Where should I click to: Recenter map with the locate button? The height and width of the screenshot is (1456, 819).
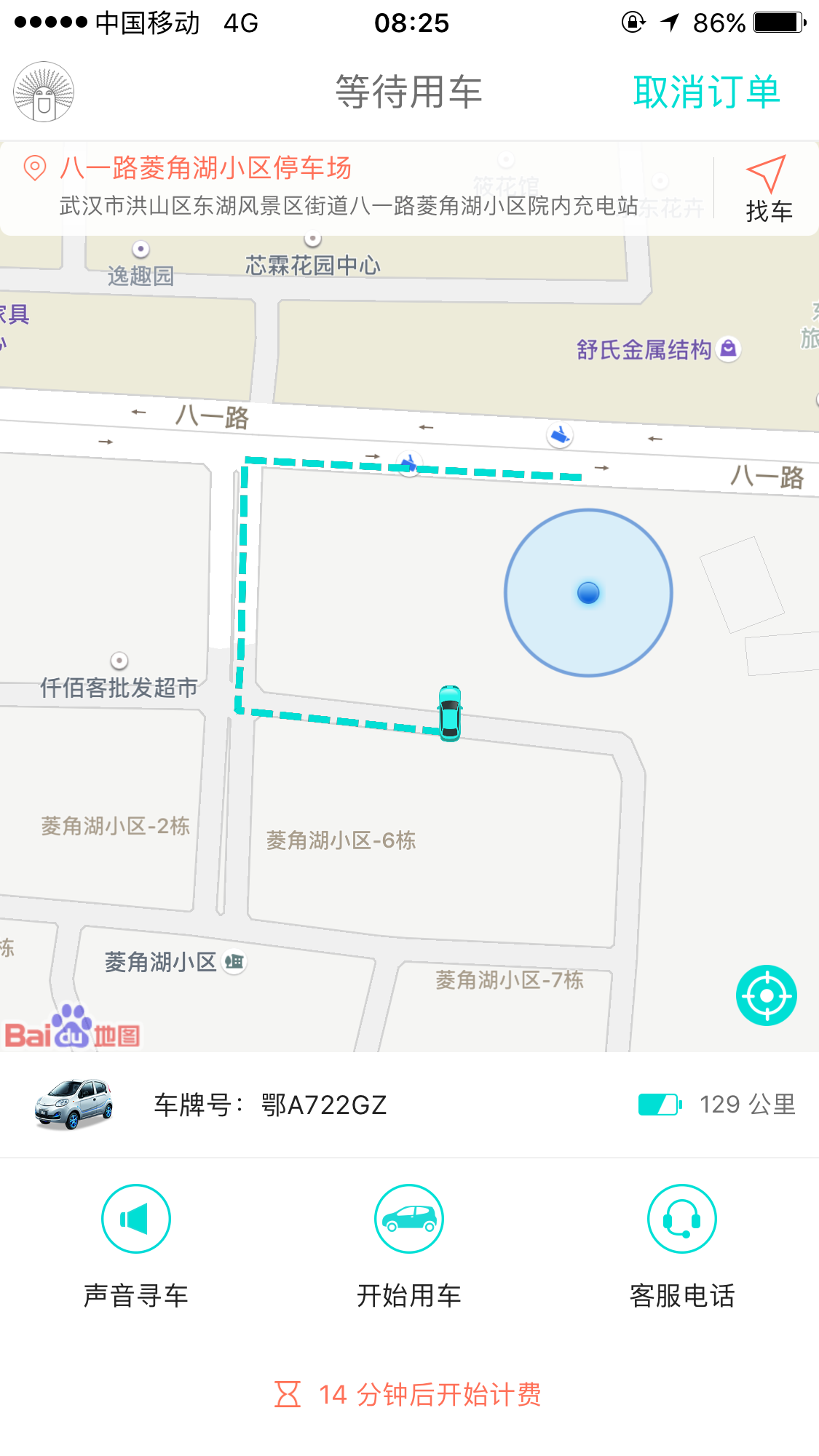coord(766,995)
